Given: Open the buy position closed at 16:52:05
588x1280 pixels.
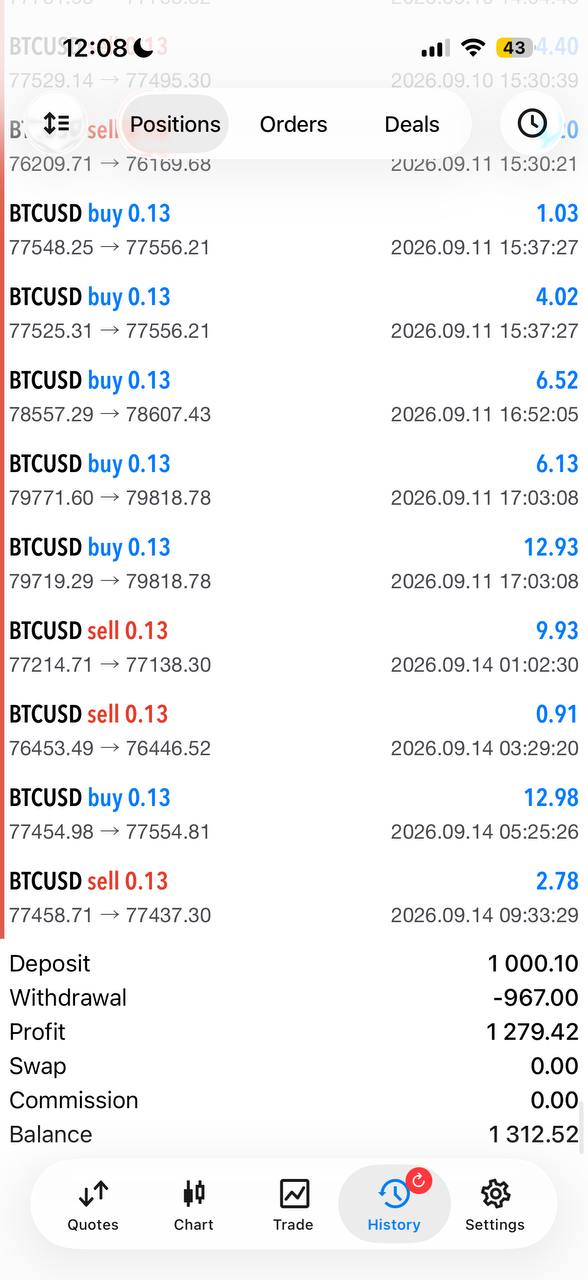Looking at the screenshot, I should 294,397.
